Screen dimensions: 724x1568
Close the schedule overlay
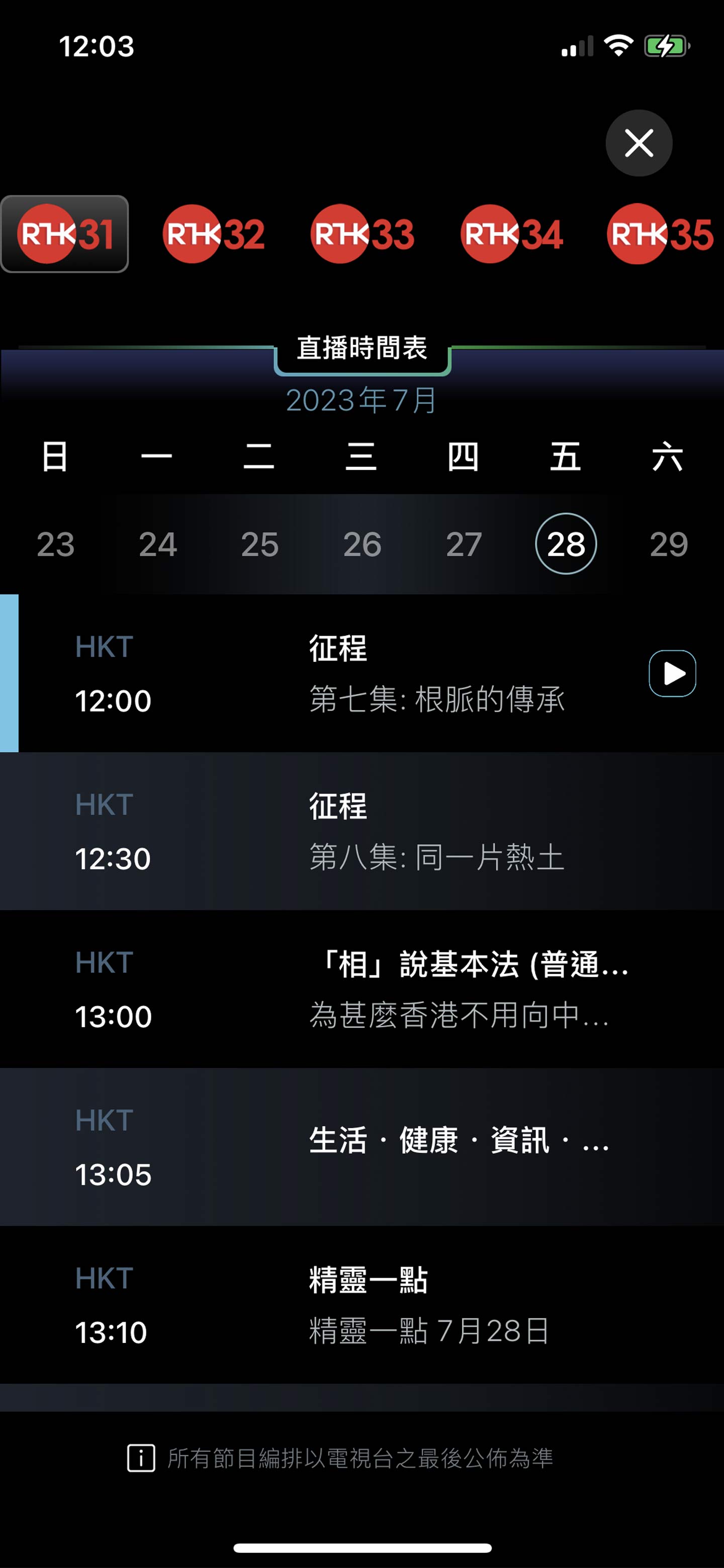coord(638,143)
